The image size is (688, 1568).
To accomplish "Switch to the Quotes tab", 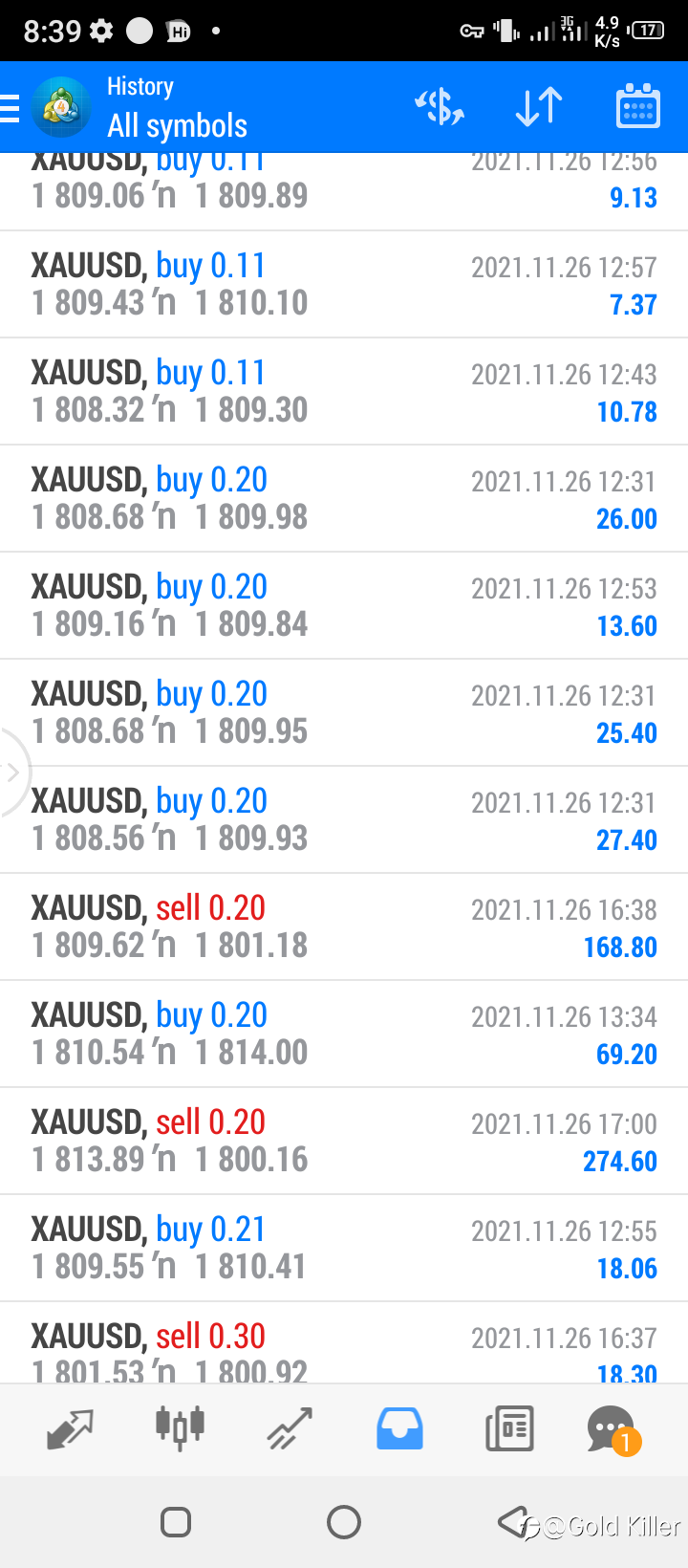I will pyautogui.click(x=70, y=1429).
